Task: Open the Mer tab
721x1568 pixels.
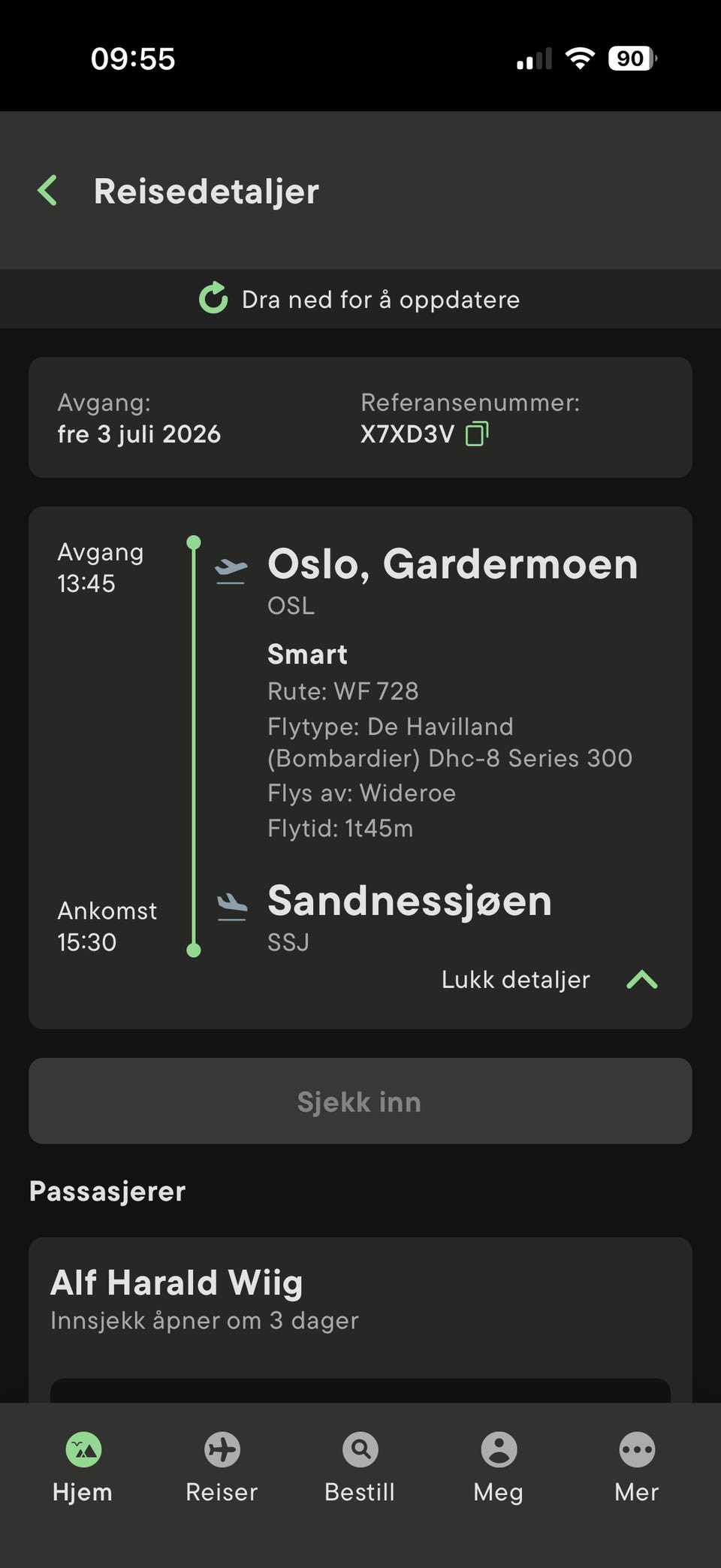Action: (x=637, y=1467)
